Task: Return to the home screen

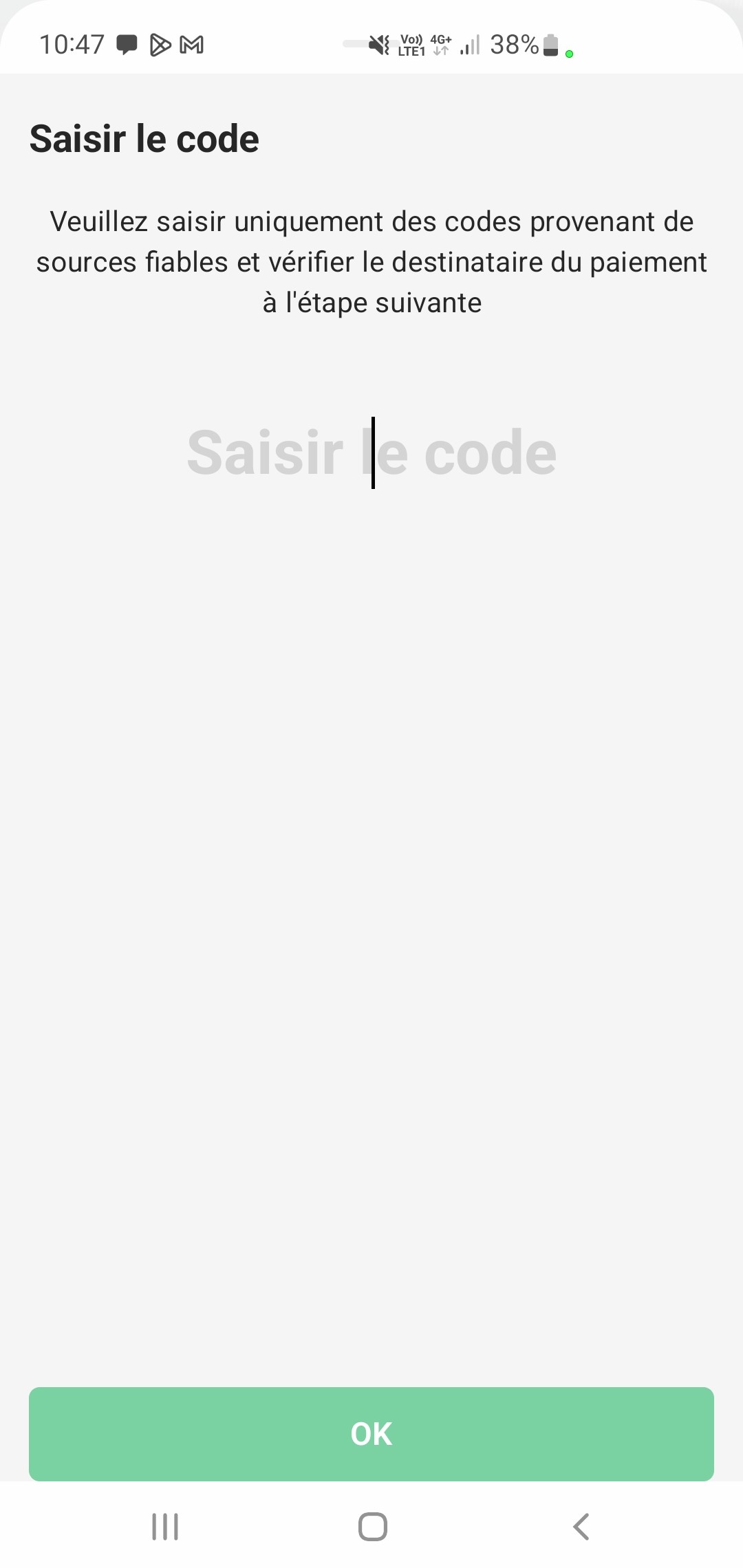Action: pyautogui.click(x=372, y=1527)
